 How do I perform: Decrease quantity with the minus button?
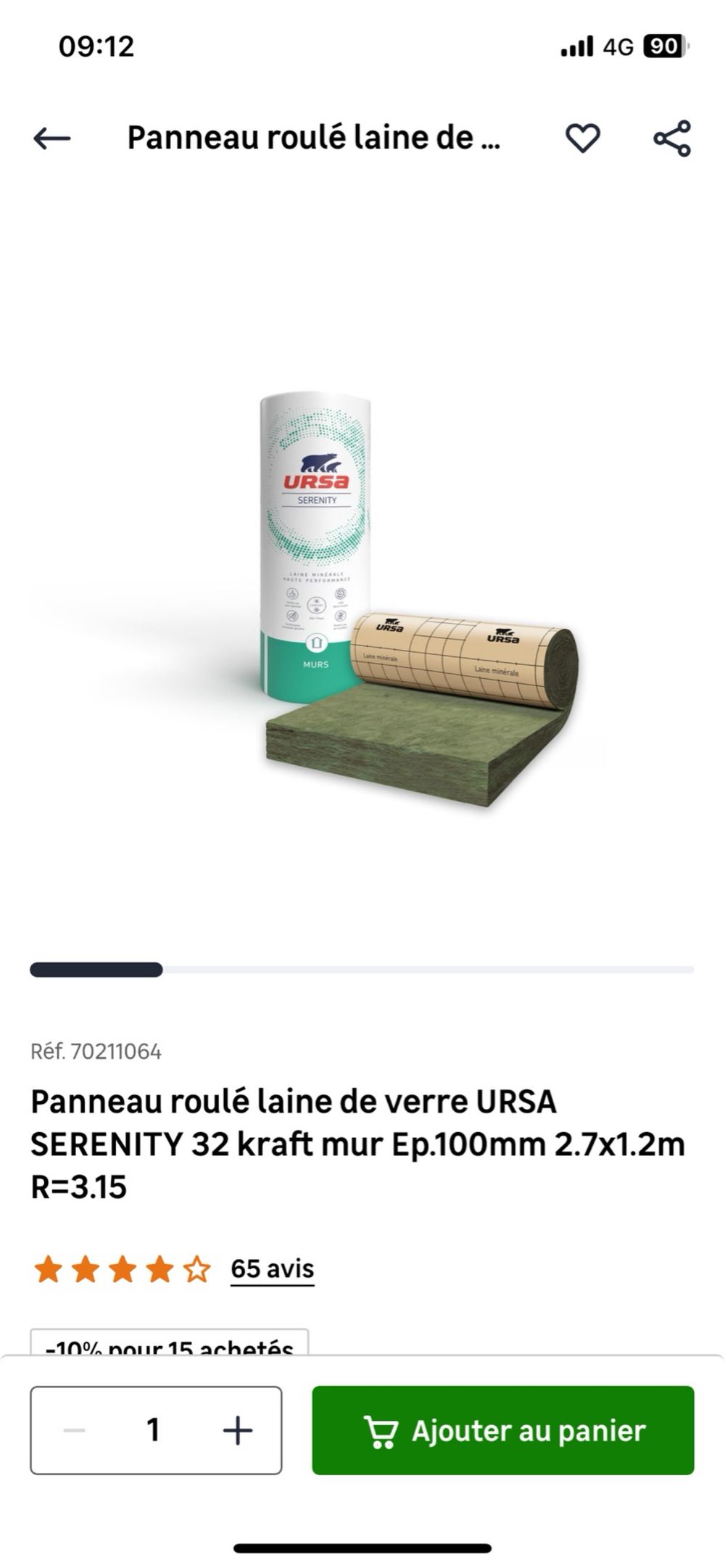coord(74,1430)
